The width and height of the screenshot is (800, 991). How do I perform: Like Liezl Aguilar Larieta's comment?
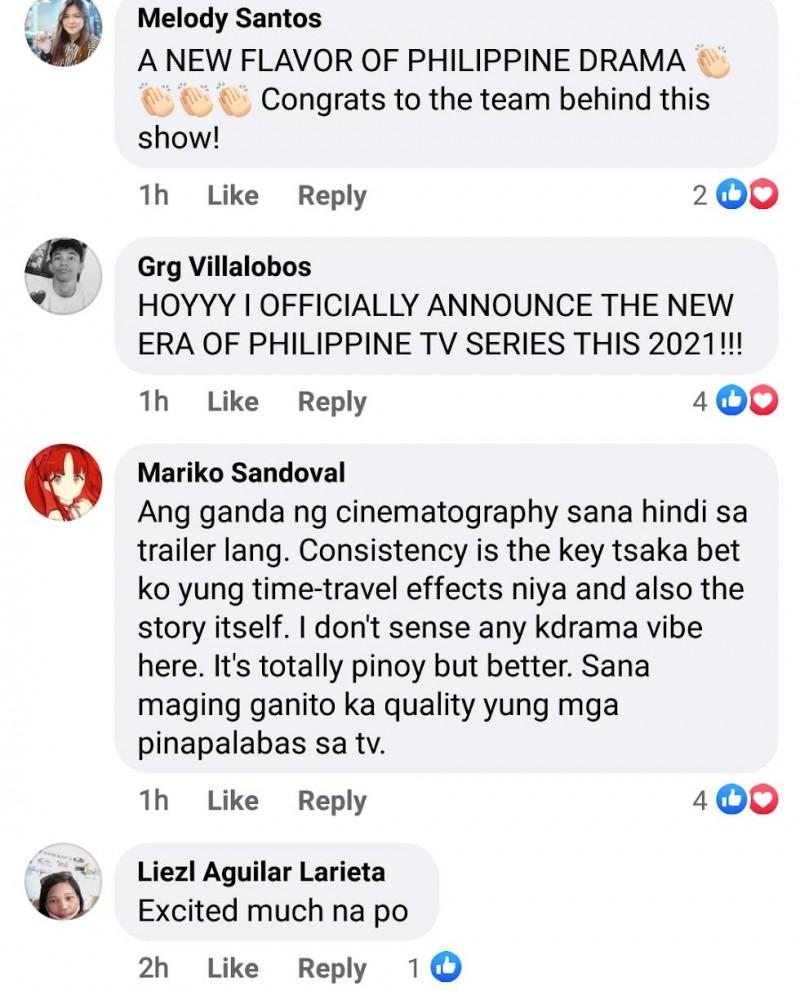tap(232, 967)
